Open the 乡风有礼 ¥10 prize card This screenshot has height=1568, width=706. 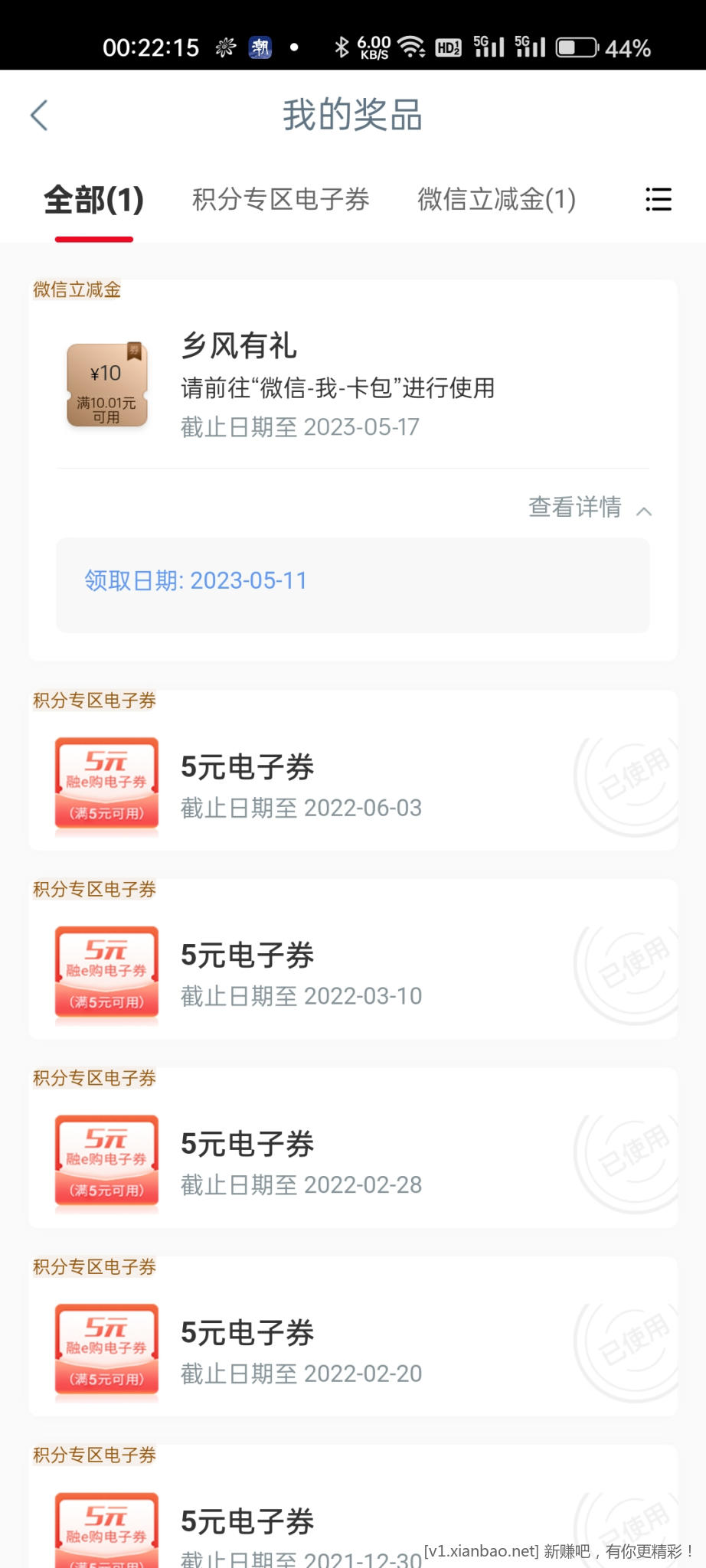click(x=337, y=386)
